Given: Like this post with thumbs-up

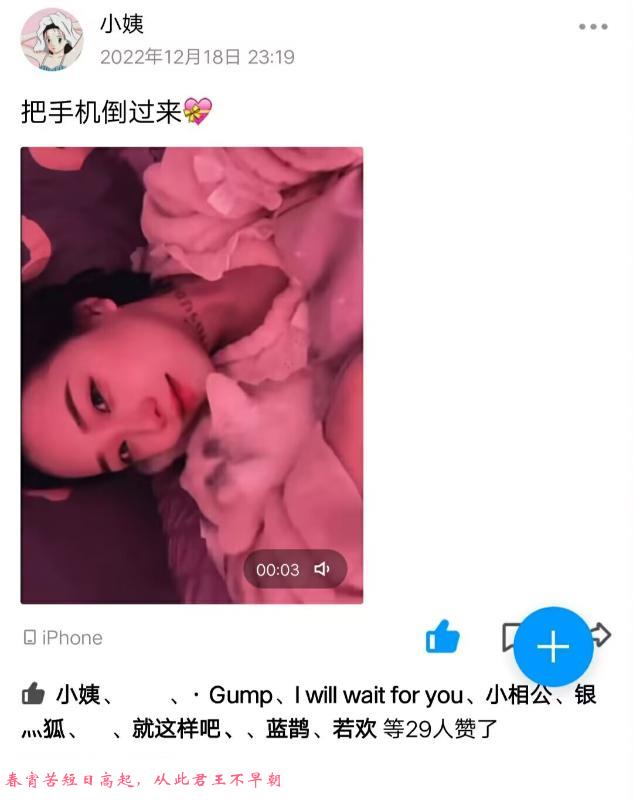Looking at the screenshot, I should (442, 636).
